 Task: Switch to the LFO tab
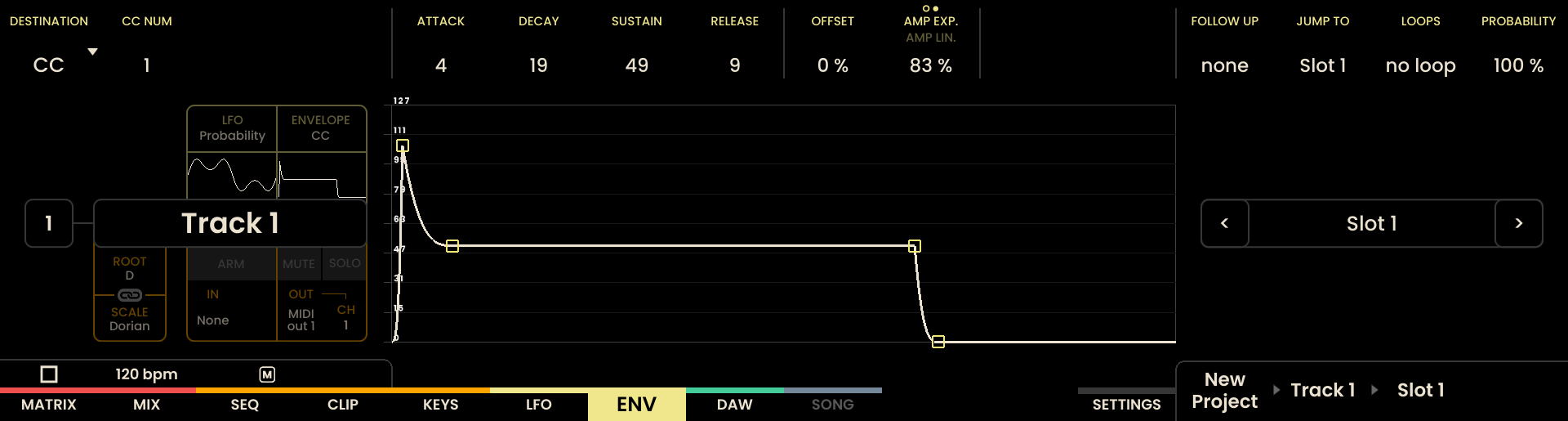tap(539, 405)
